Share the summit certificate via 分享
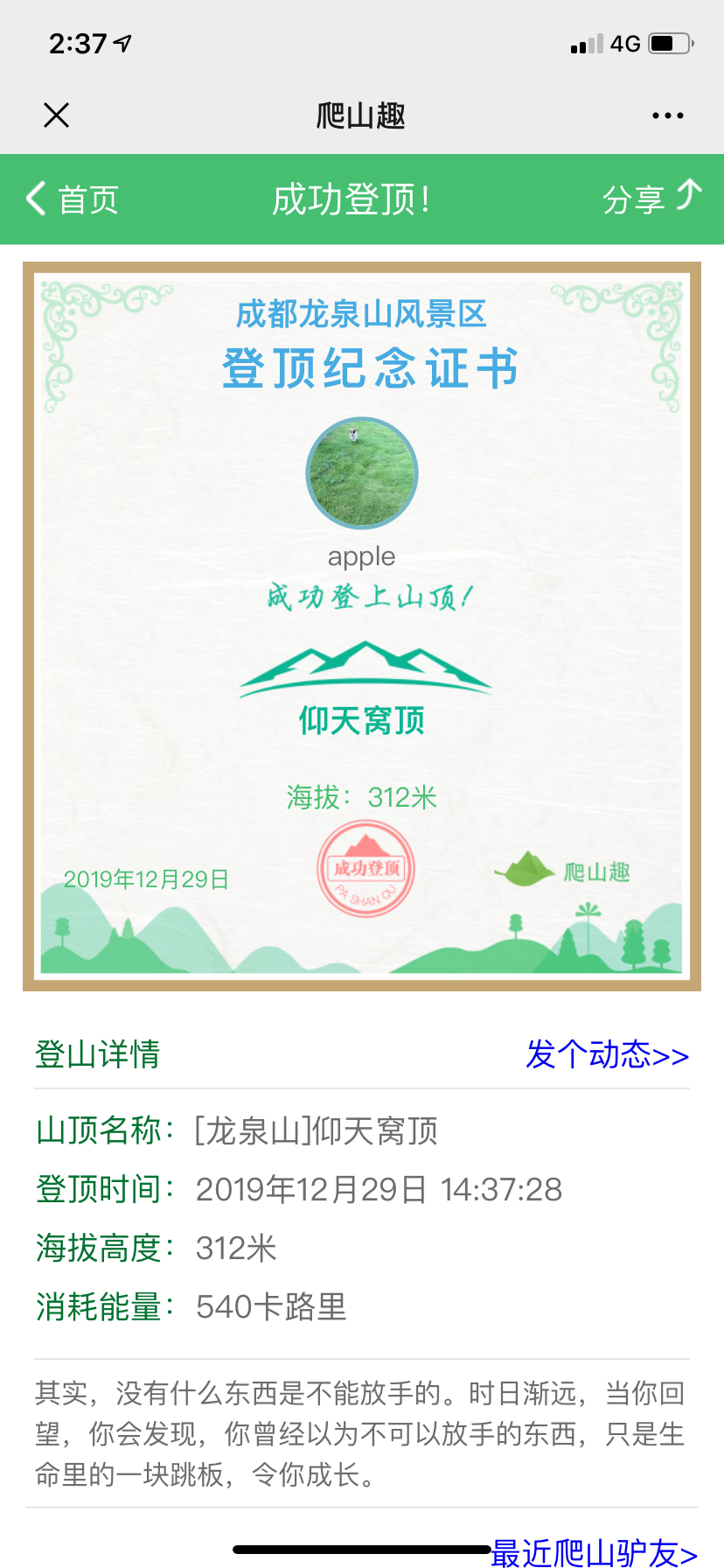The height and width of the screenshot is (1568, 724). point(651,199)
